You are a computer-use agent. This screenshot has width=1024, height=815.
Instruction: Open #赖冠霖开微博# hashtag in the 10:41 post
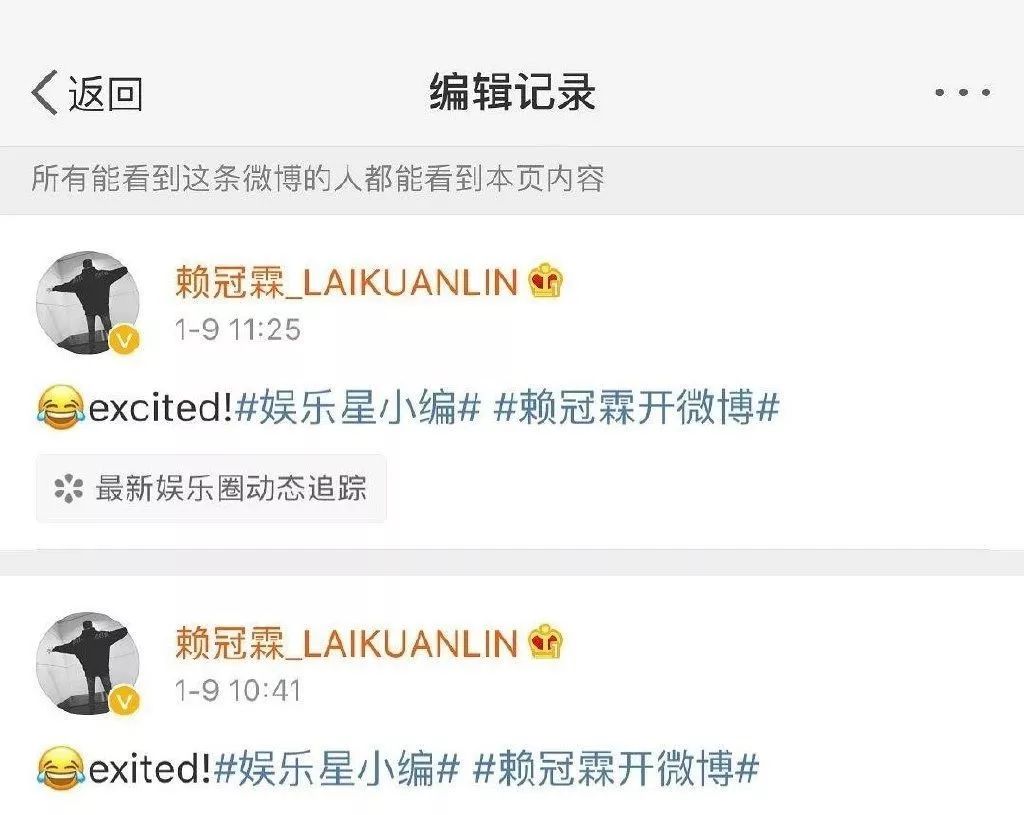click(616, 769)
